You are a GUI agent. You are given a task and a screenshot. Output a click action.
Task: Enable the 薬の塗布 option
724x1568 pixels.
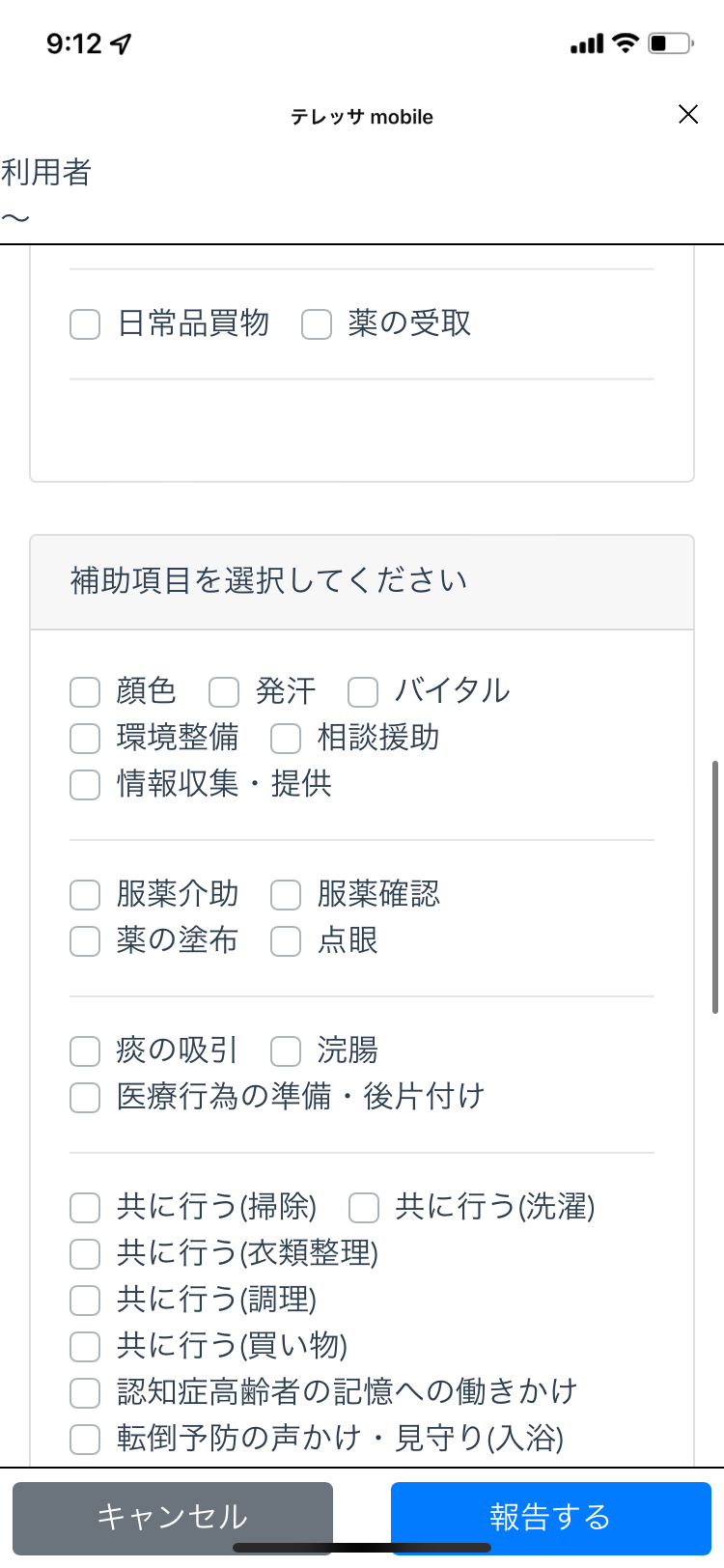pos(85,941)
